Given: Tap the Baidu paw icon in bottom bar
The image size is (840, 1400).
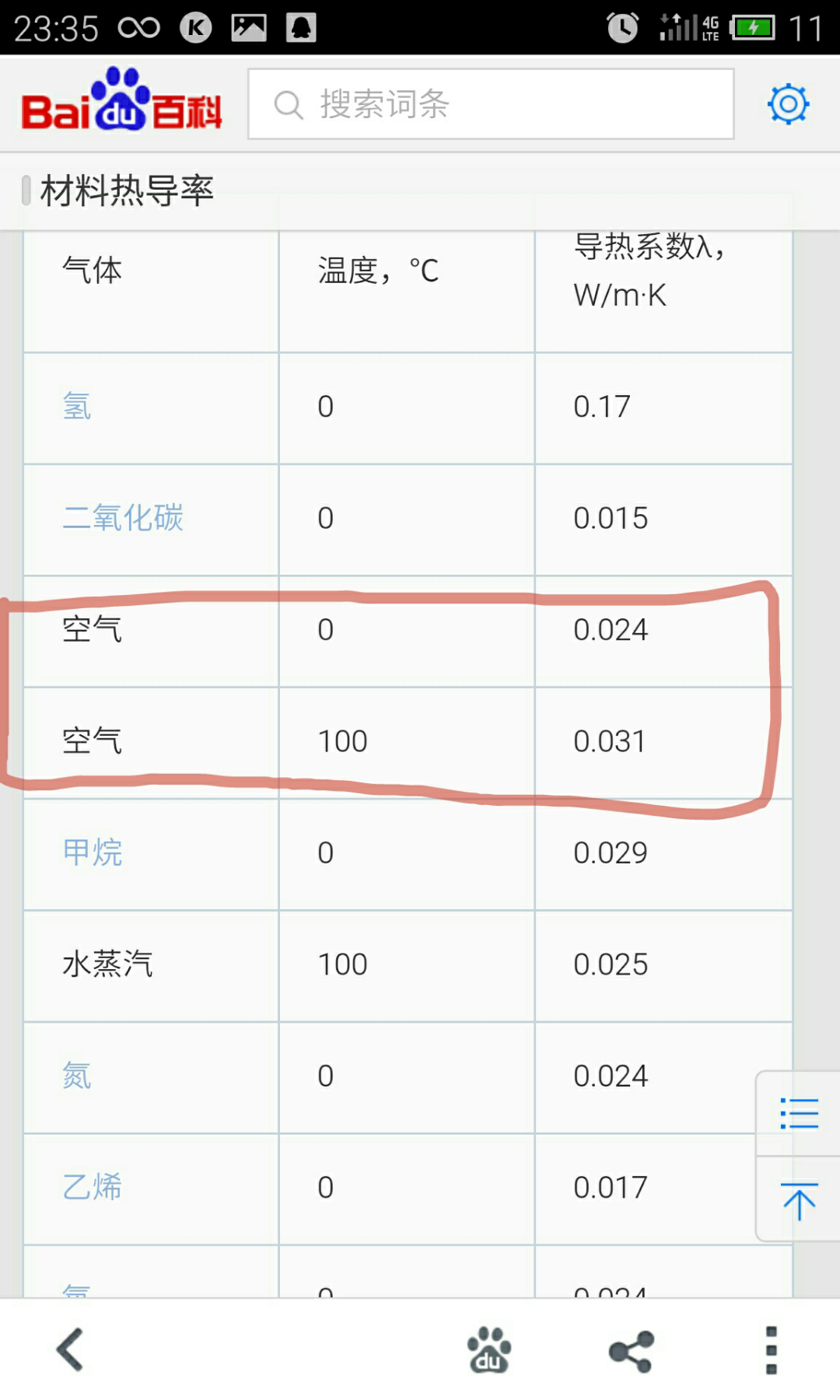Looking at the screenshot, I should click(x=488, y=1349).
